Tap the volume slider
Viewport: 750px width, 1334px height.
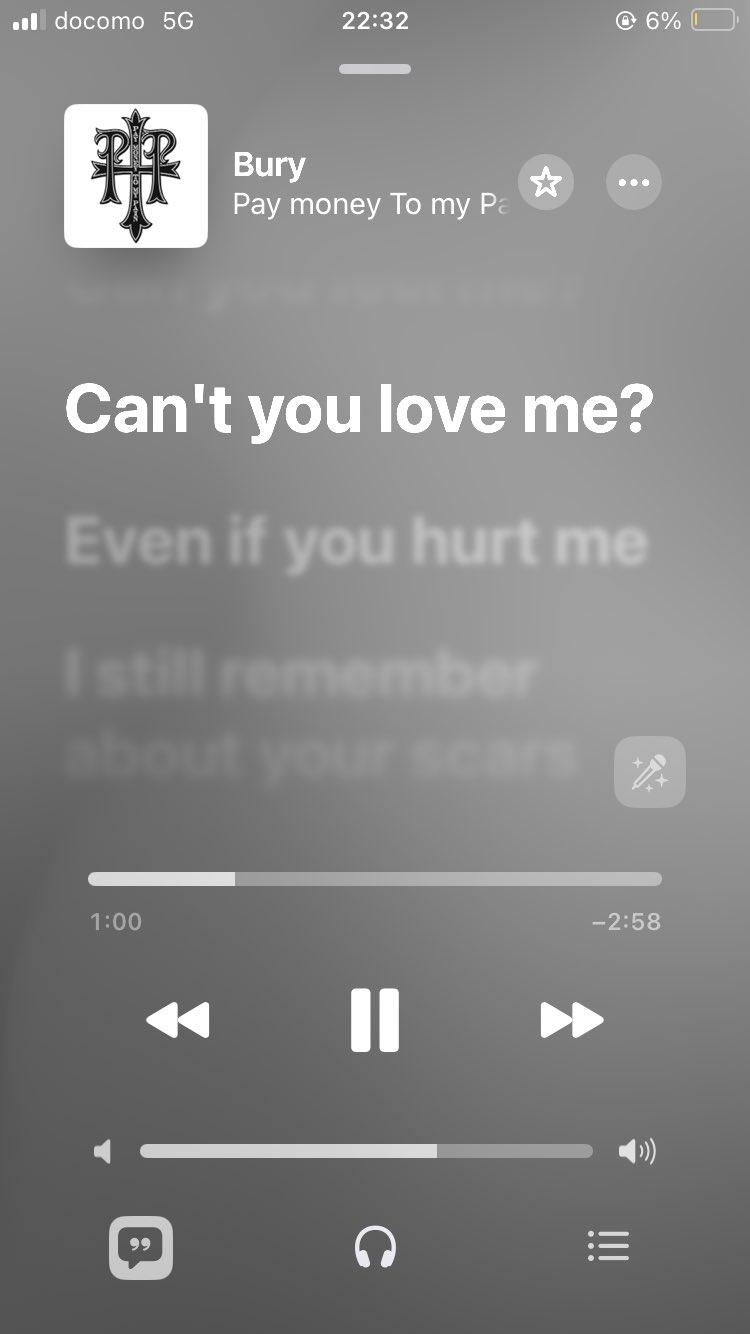pyautogui.click(x=366, y=1152)
